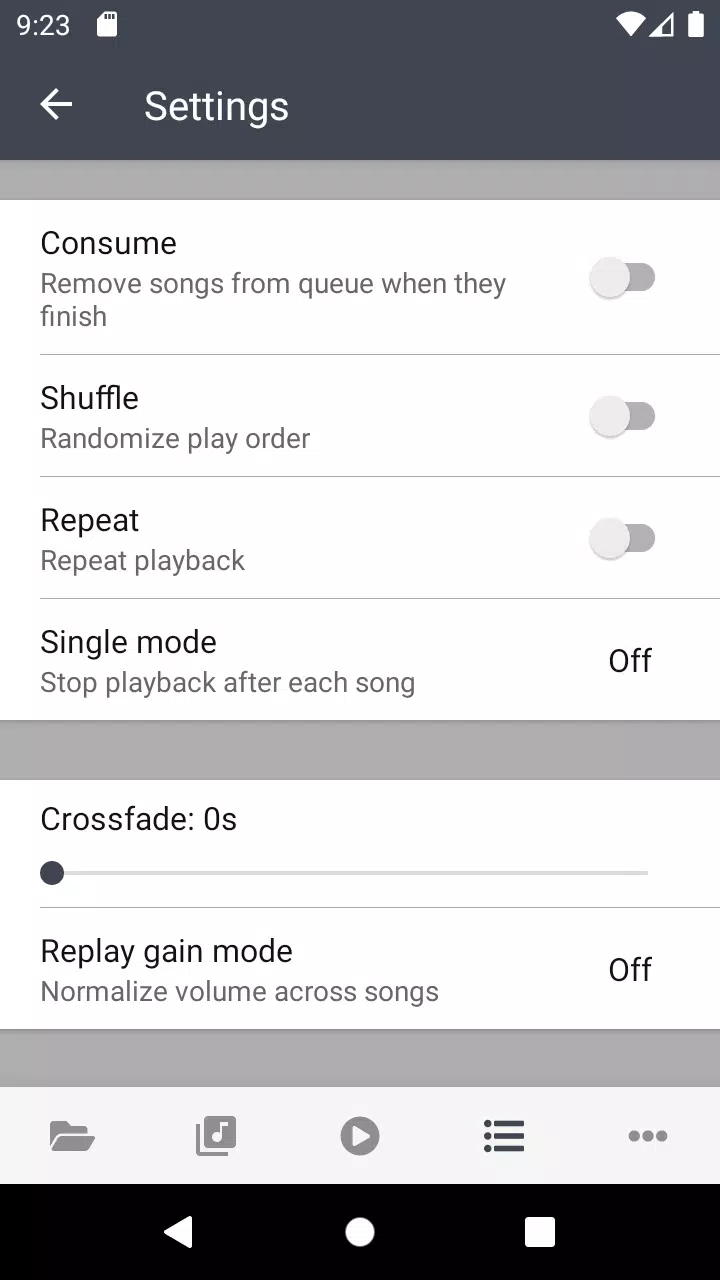The image size is (720, 1280).
Task: Enable the Consume toggle
Action: pyautogui.click(x=622, y=278)
